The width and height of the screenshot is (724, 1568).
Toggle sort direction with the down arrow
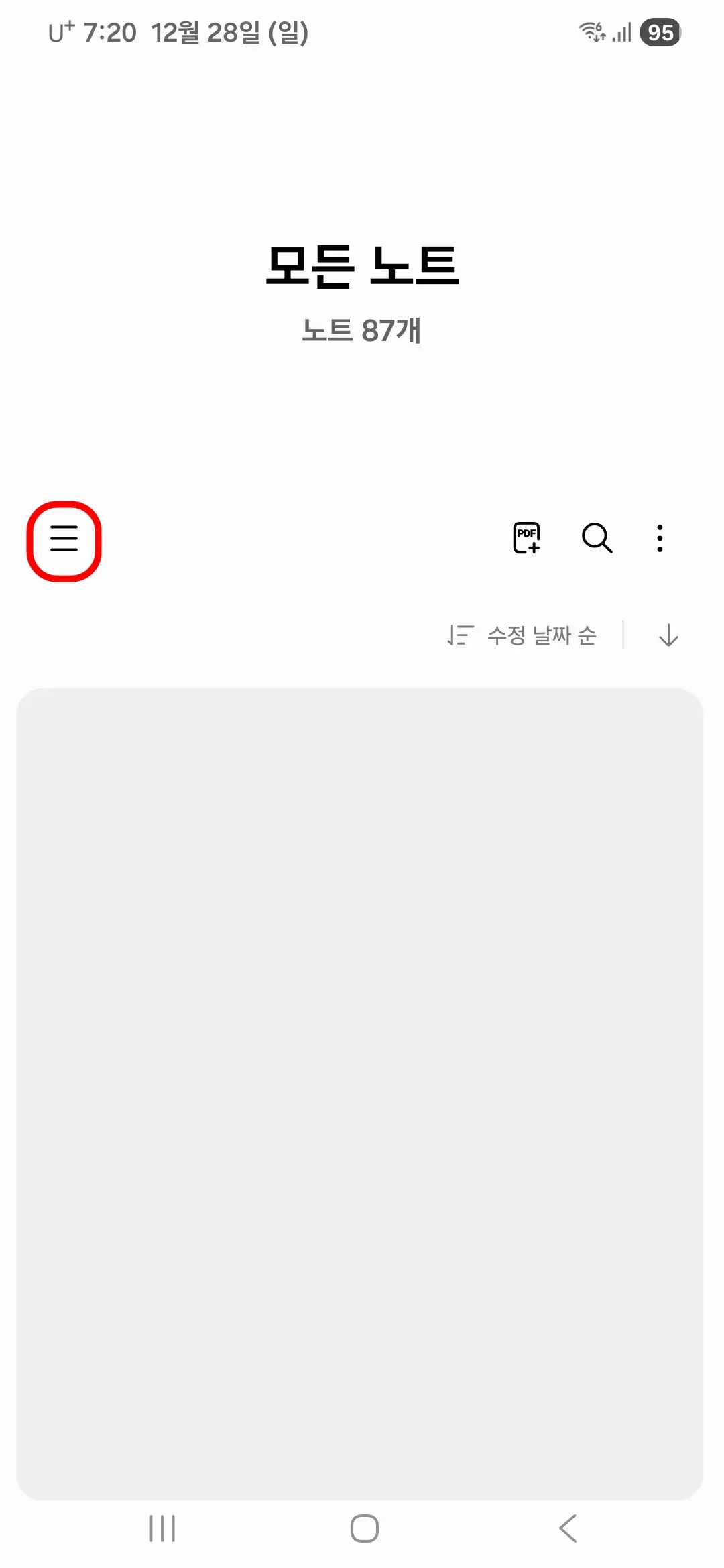point(668,635)
